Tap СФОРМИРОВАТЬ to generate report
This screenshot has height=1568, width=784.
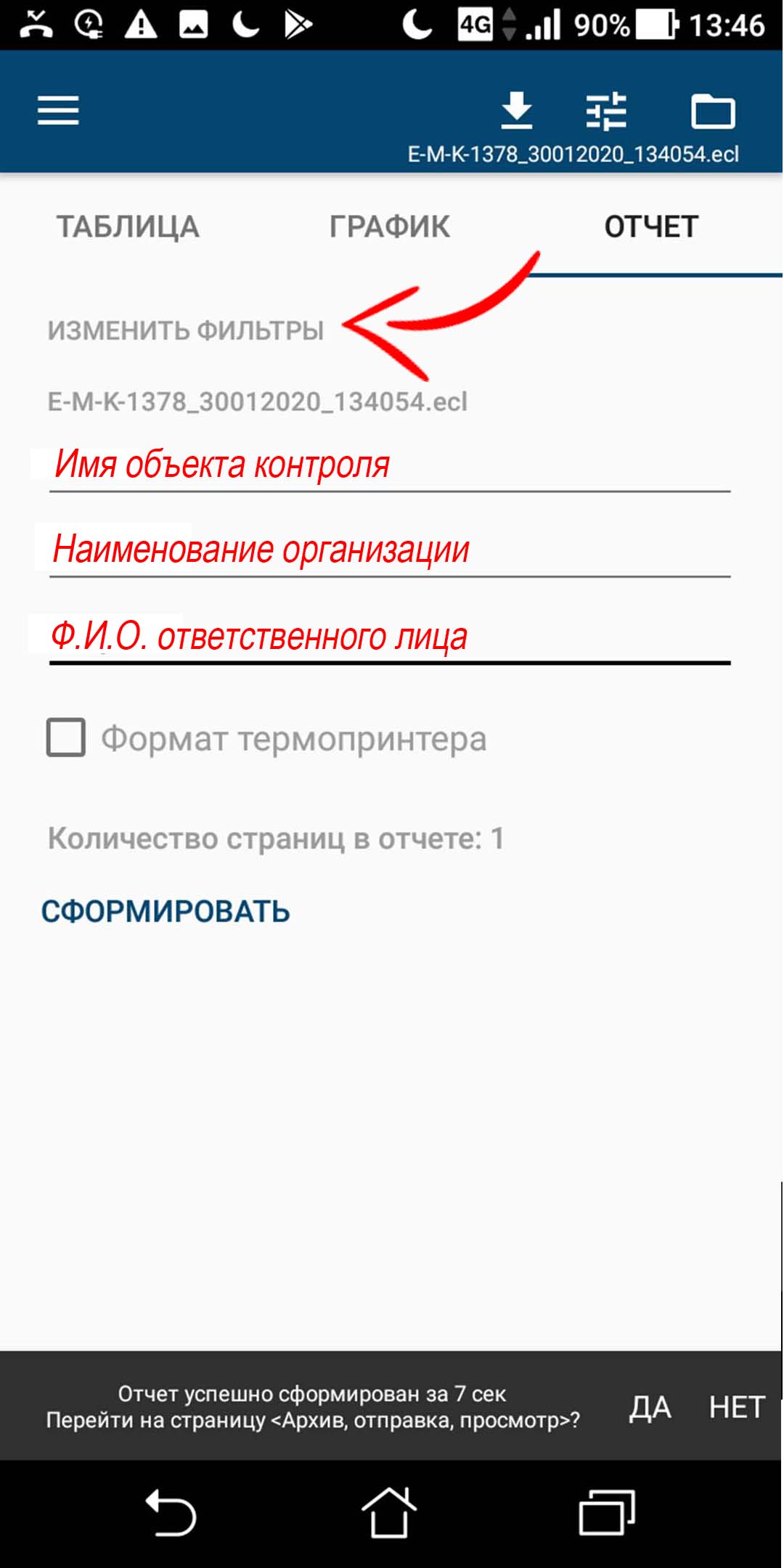coord(166,912)
